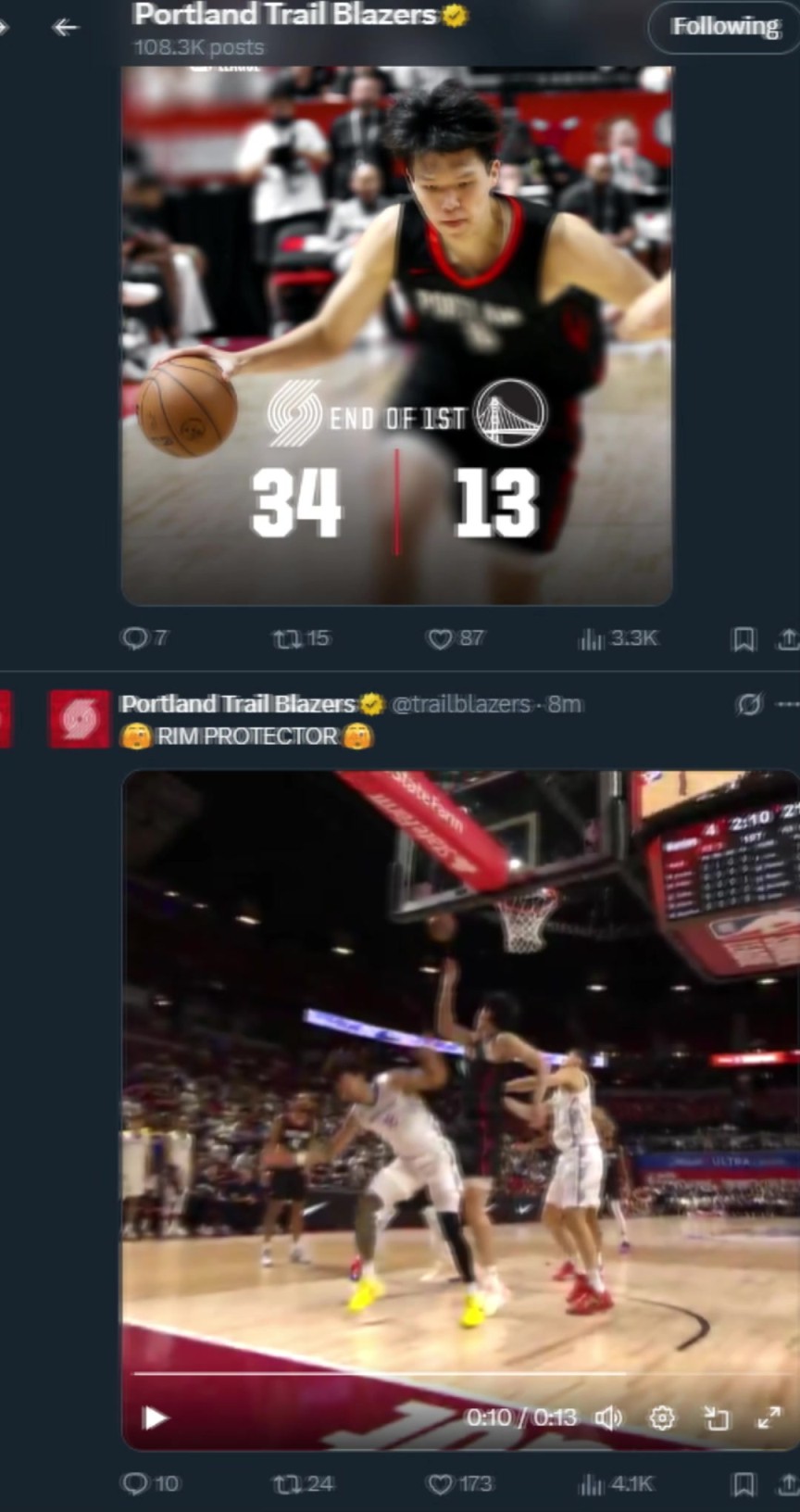Open Portland Trail Blazers avatar on RIM PROTECTOR post
Image resolution: width=800 pixels, height=1512 pixels.
[79, 718]
